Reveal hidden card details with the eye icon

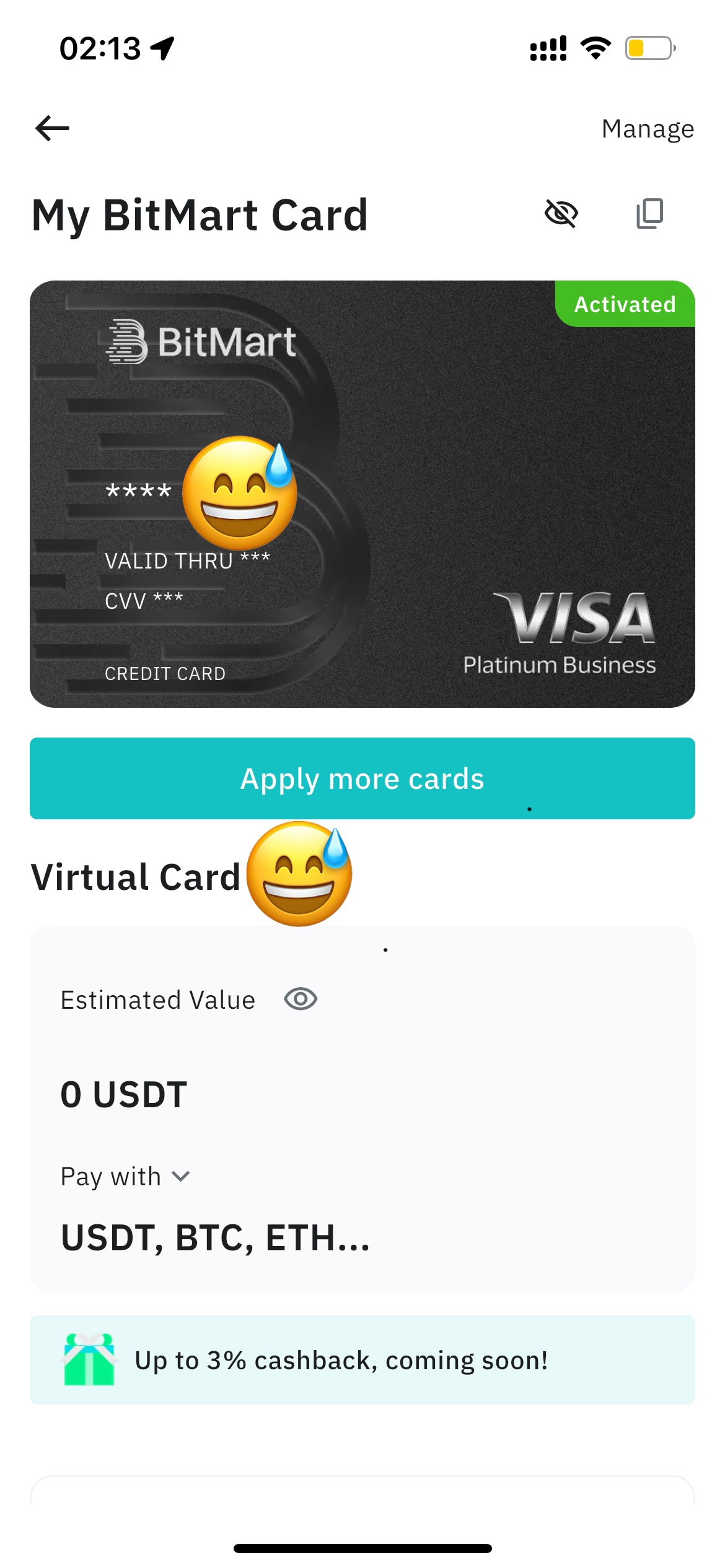[x=561, y=214]
